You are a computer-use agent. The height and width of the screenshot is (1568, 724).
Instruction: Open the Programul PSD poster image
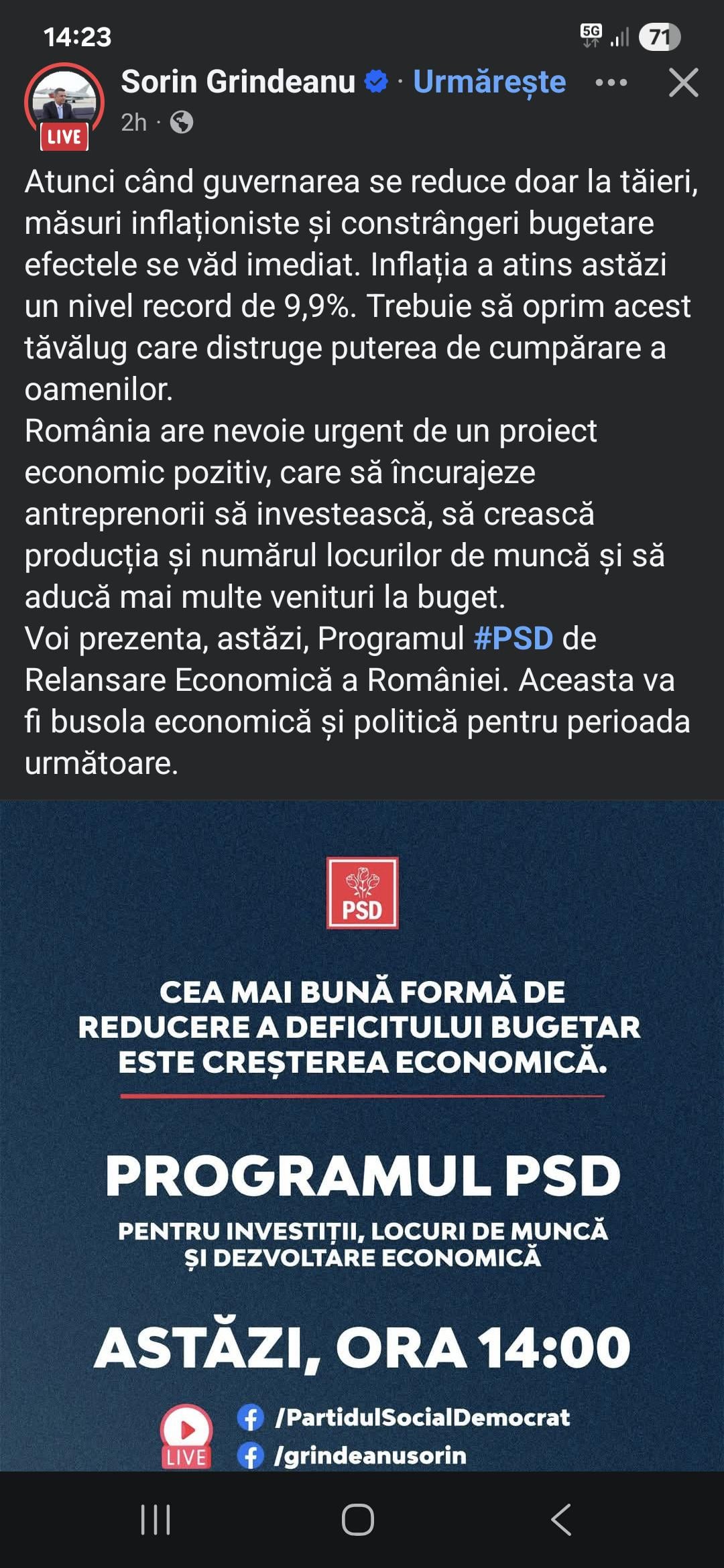(x=362, y=1136)
